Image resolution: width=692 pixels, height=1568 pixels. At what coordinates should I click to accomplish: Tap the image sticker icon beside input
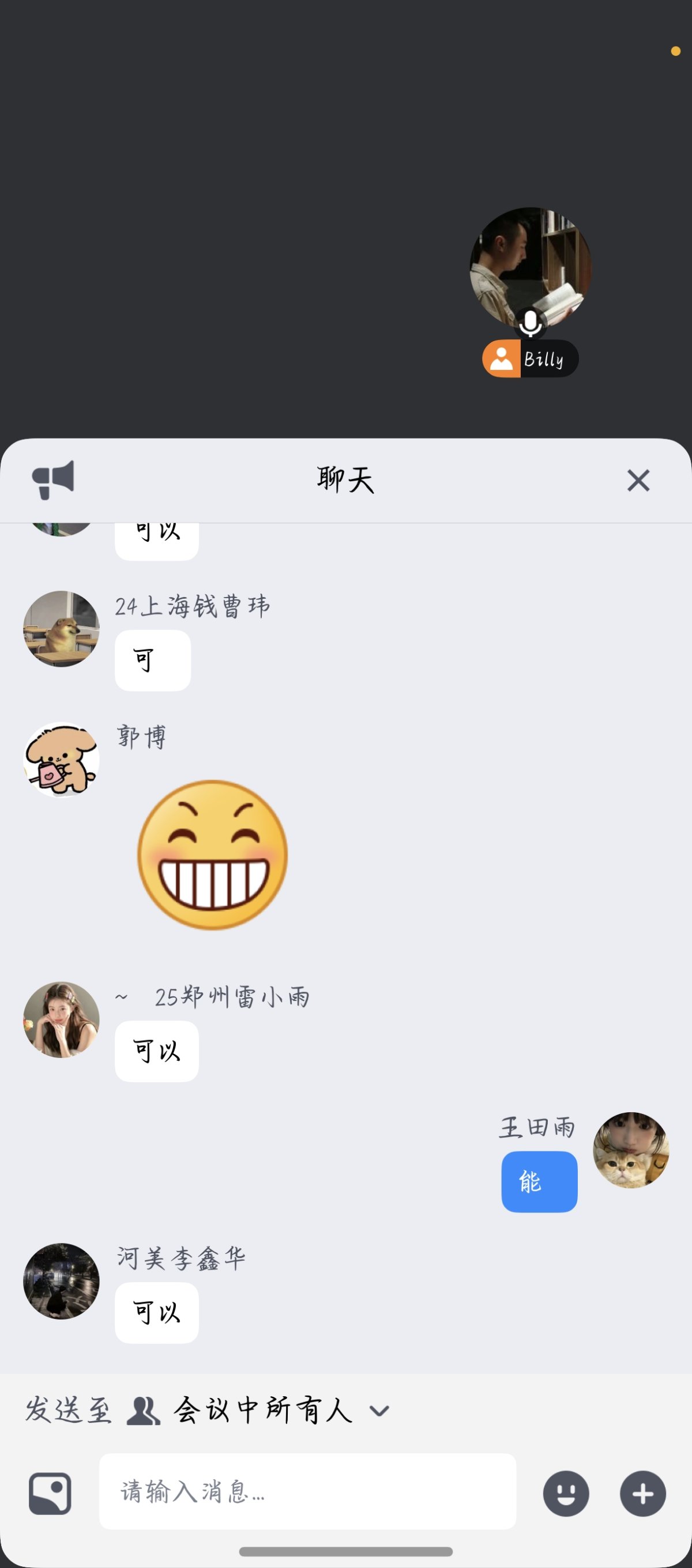point(50,1493)
